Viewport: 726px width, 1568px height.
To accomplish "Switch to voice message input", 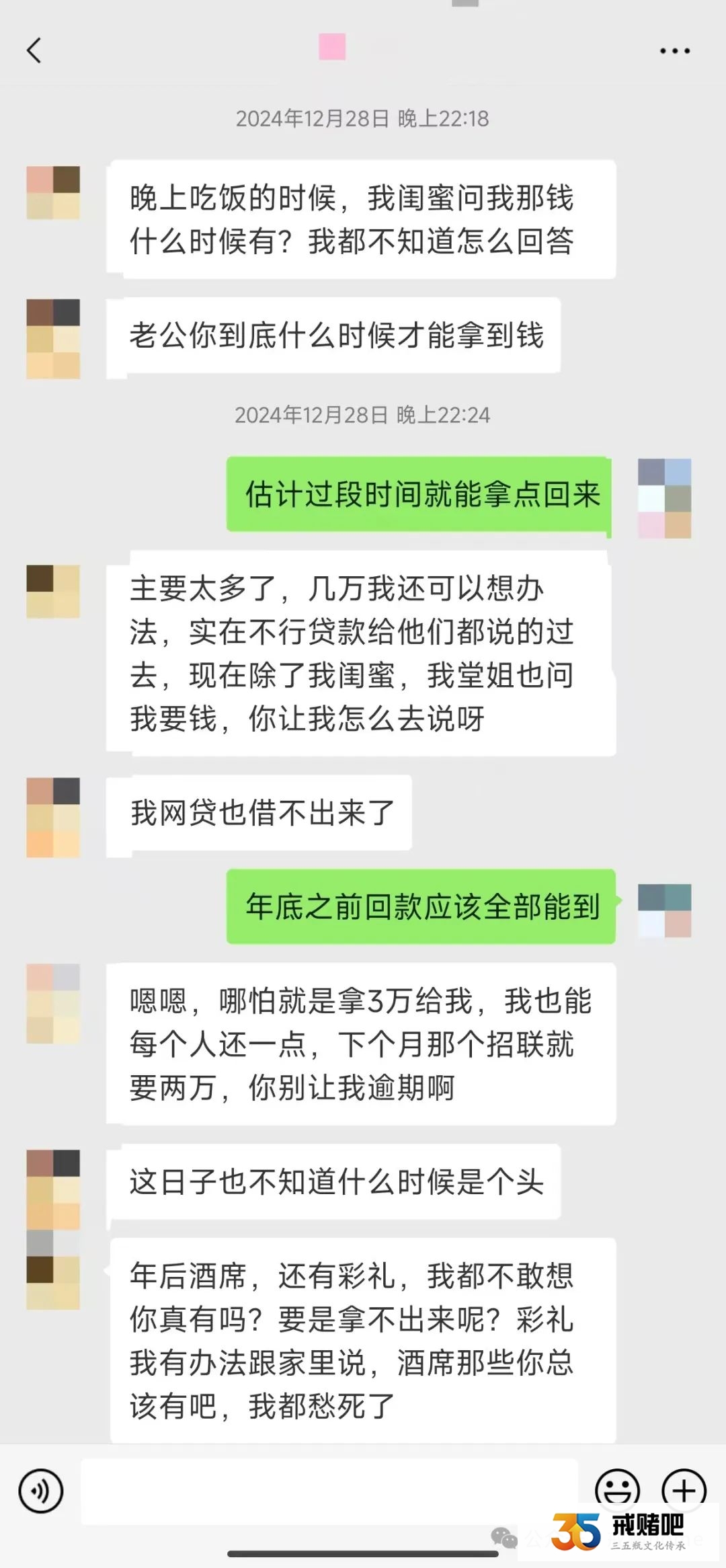I will 41,1491.
